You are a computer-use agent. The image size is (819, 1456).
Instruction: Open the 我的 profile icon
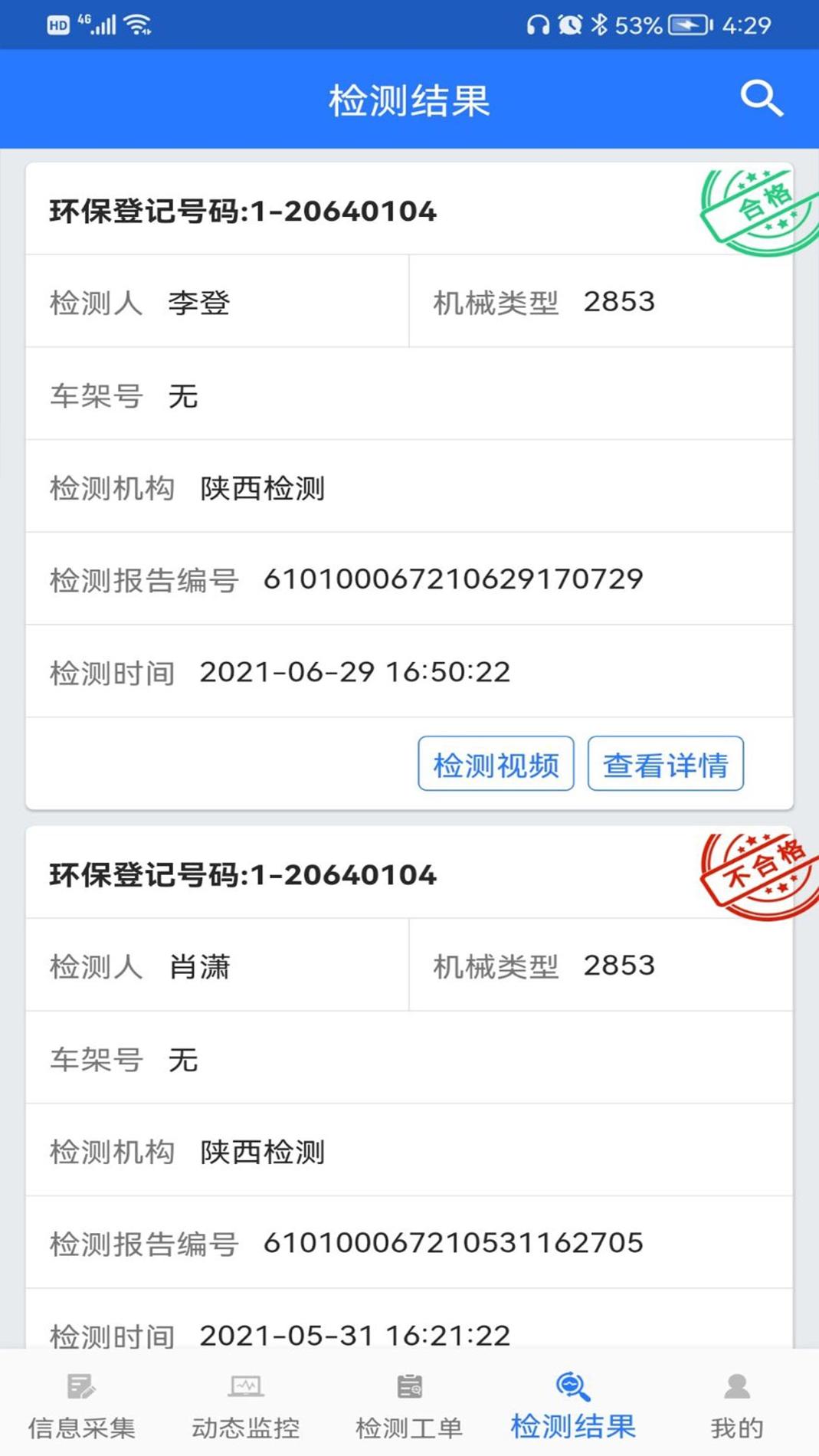(x=735, y=1387)
